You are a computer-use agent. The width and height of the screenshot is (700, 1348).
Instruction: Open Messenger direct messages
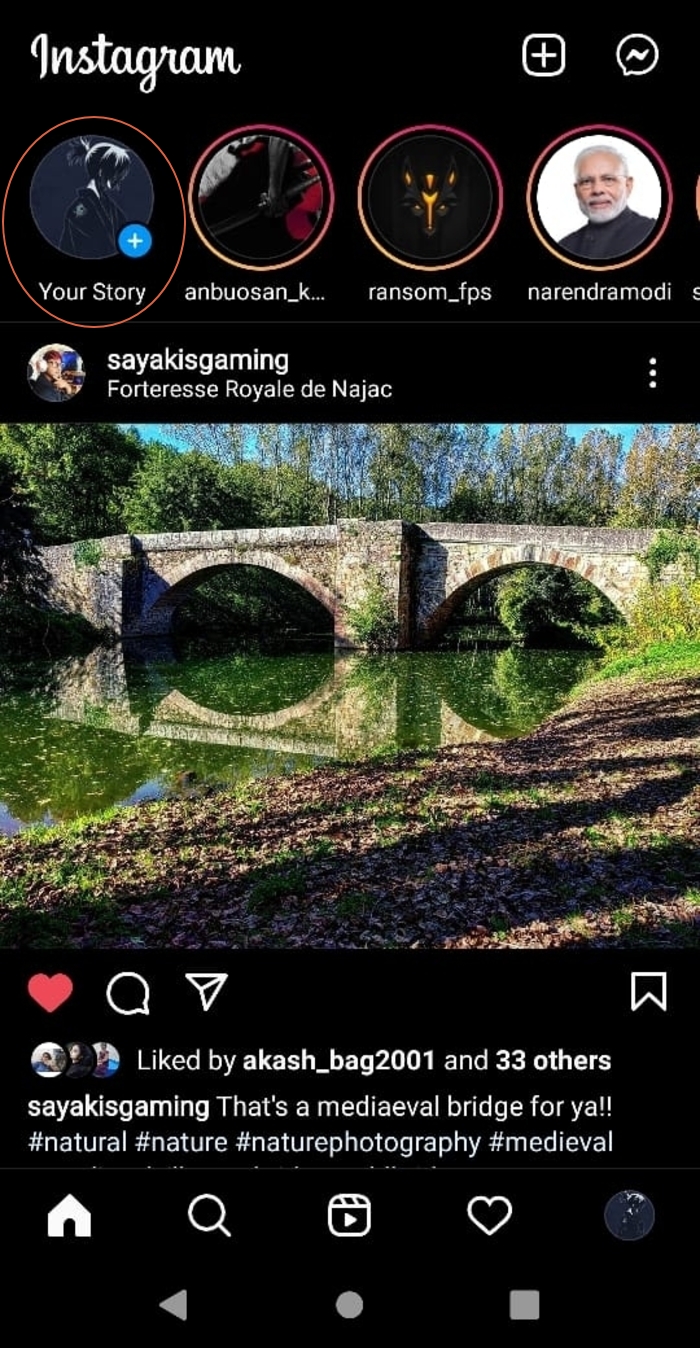tap(637, 56)
